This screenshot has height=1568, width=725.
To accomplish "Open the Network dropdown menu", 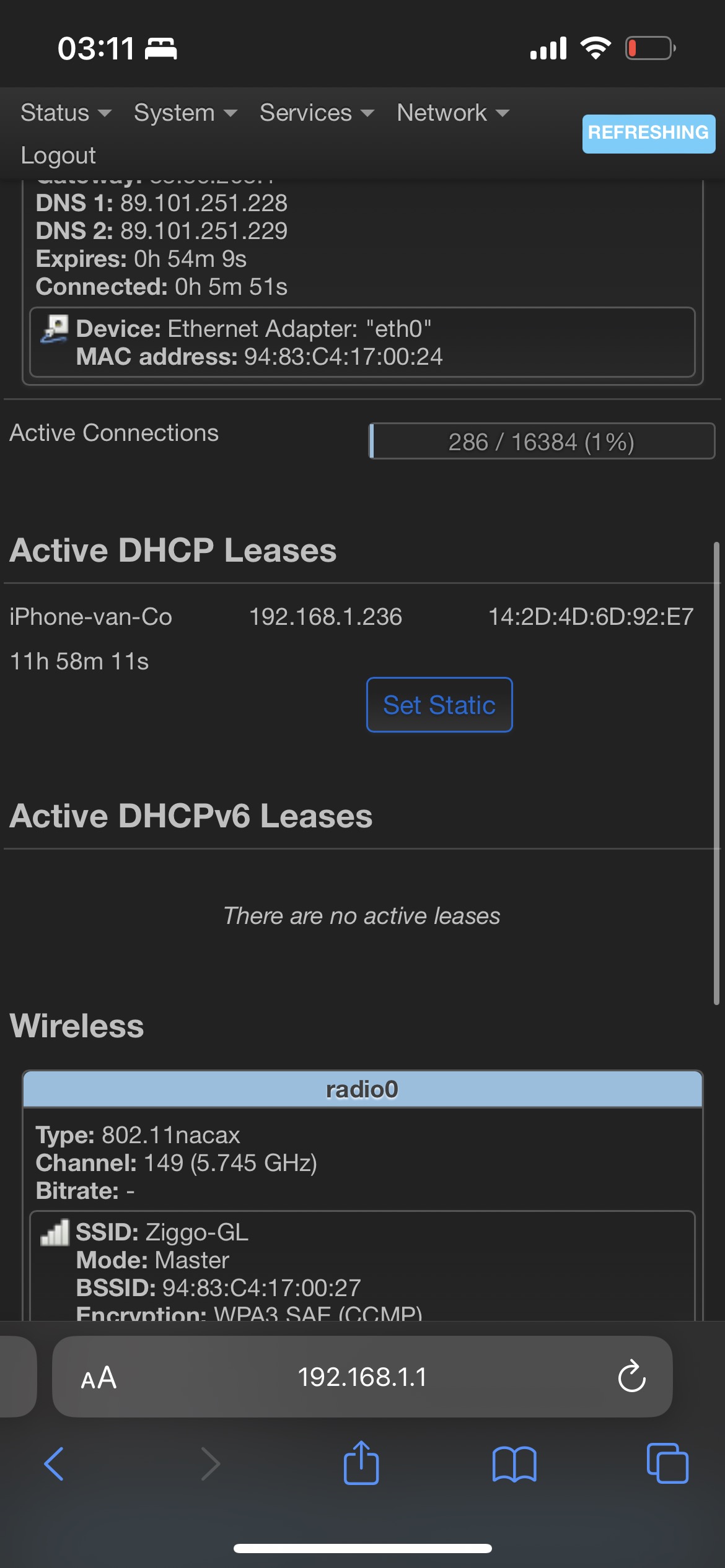I will click(452, 113).
